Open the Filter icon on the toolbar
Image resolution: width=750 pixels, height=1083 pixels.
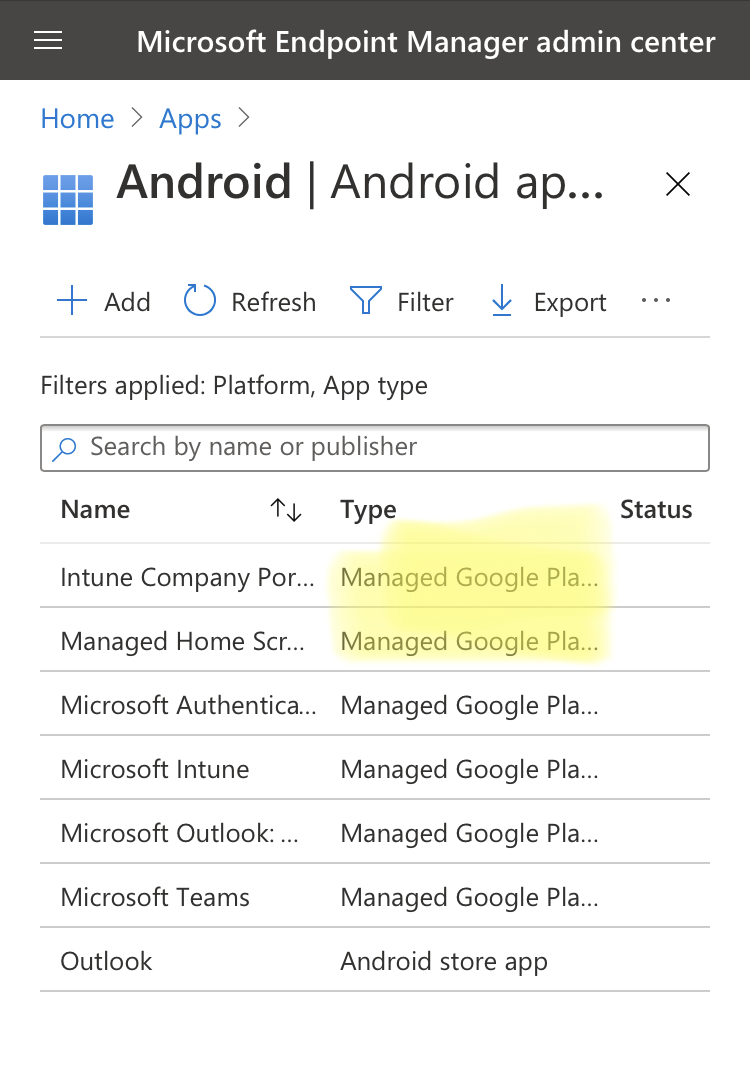[x=366, y=301]
